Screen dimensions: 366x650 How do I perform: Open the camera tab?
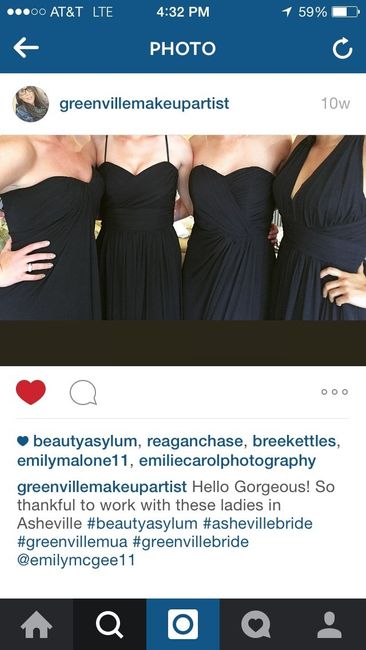[183, 625]
